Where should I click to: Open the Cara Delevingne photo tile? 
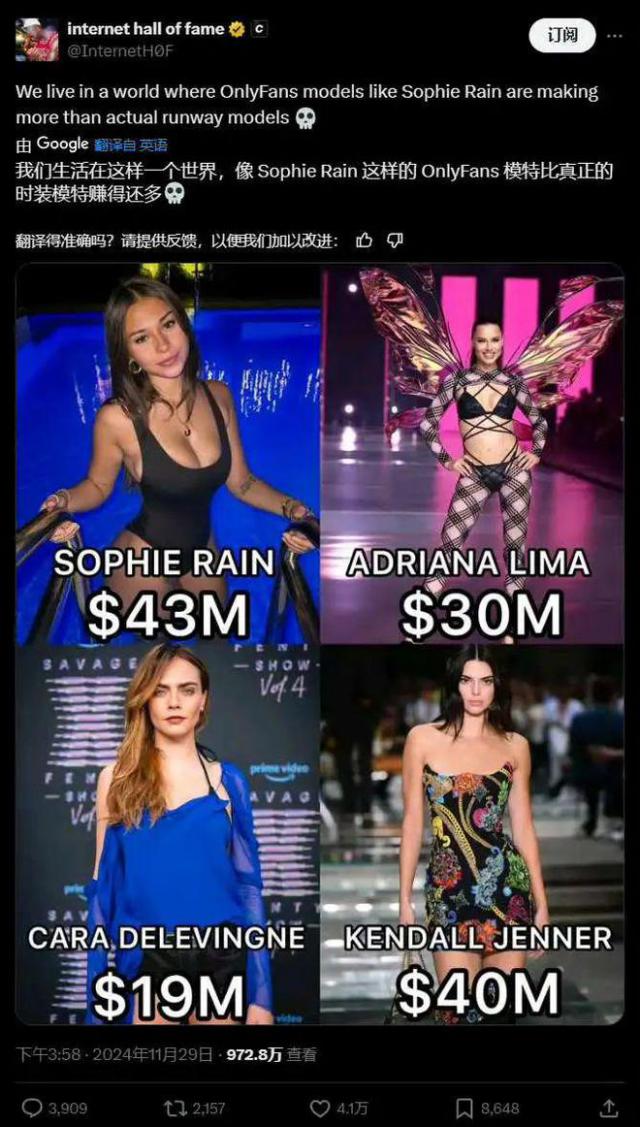coord(167,833)
